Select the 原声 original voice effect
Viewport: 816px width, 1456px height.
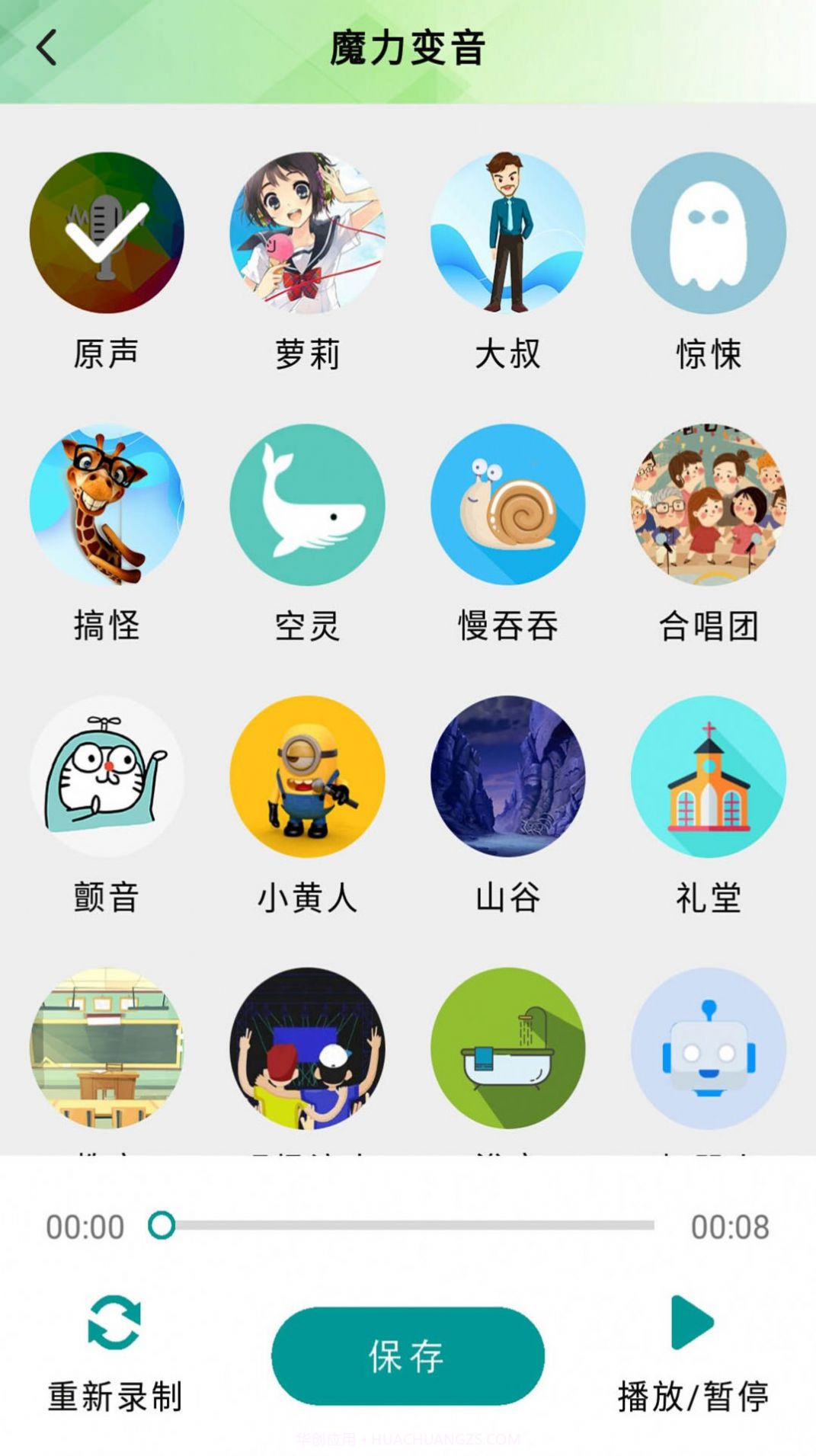pos(105,234)
